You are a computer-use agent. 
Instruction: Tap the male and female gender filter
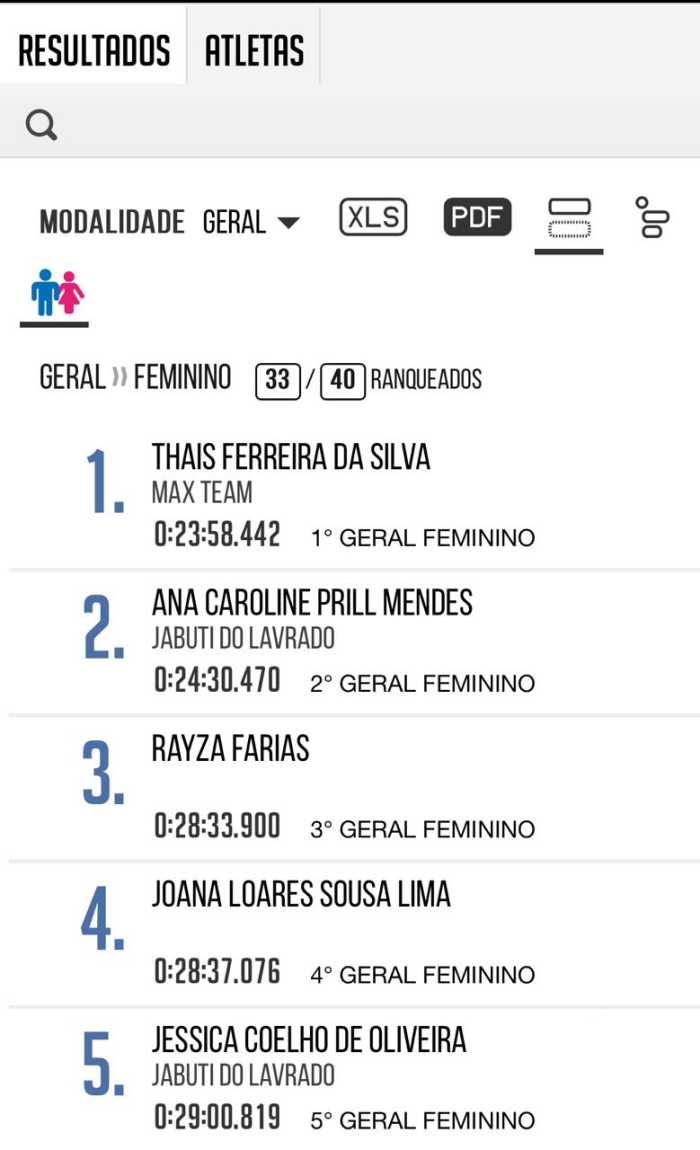pyautogui.click(x=57, y=293)
